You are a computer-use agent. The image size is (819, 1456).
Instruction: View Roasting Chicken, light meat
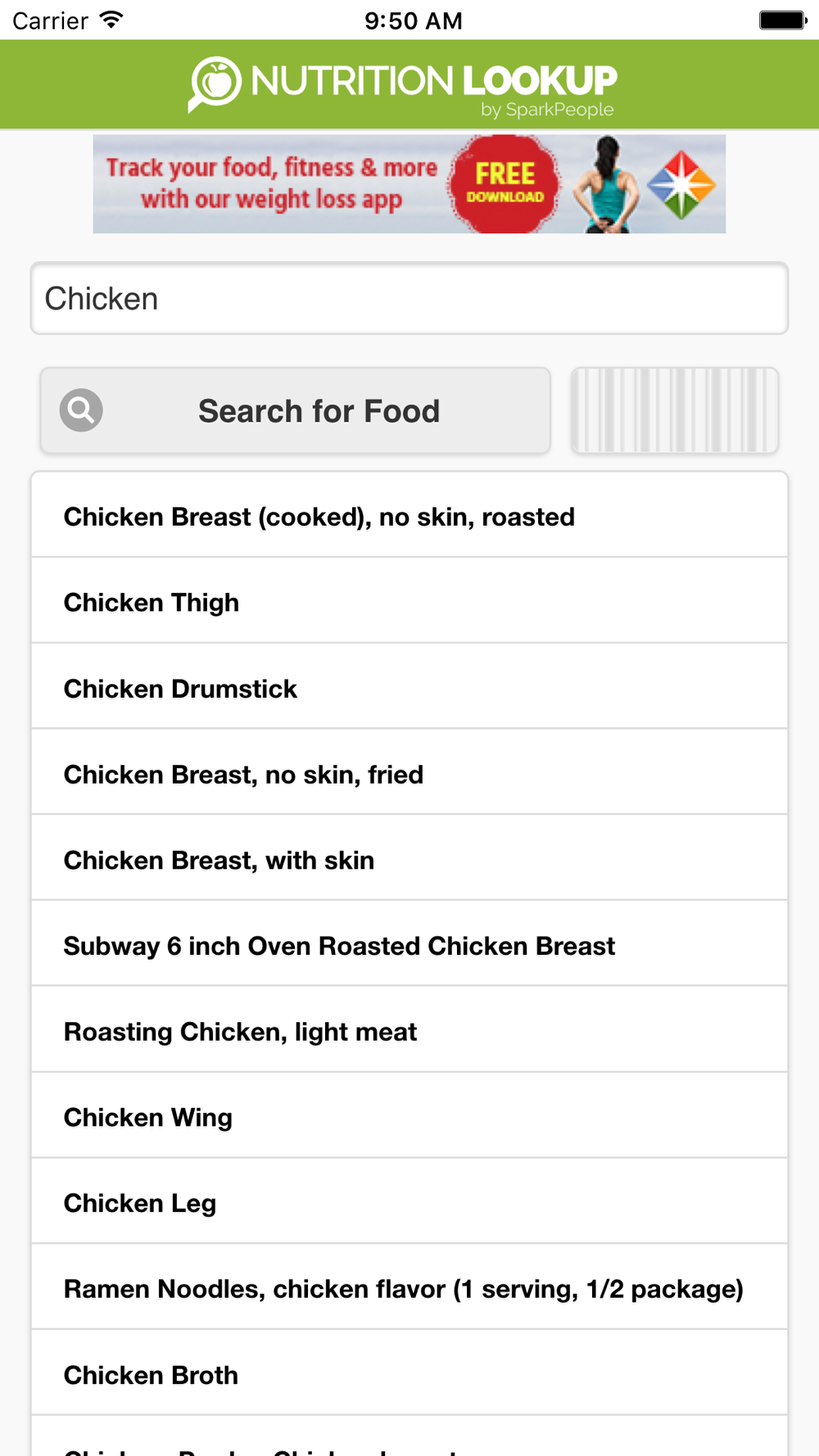coord(409,1032)
